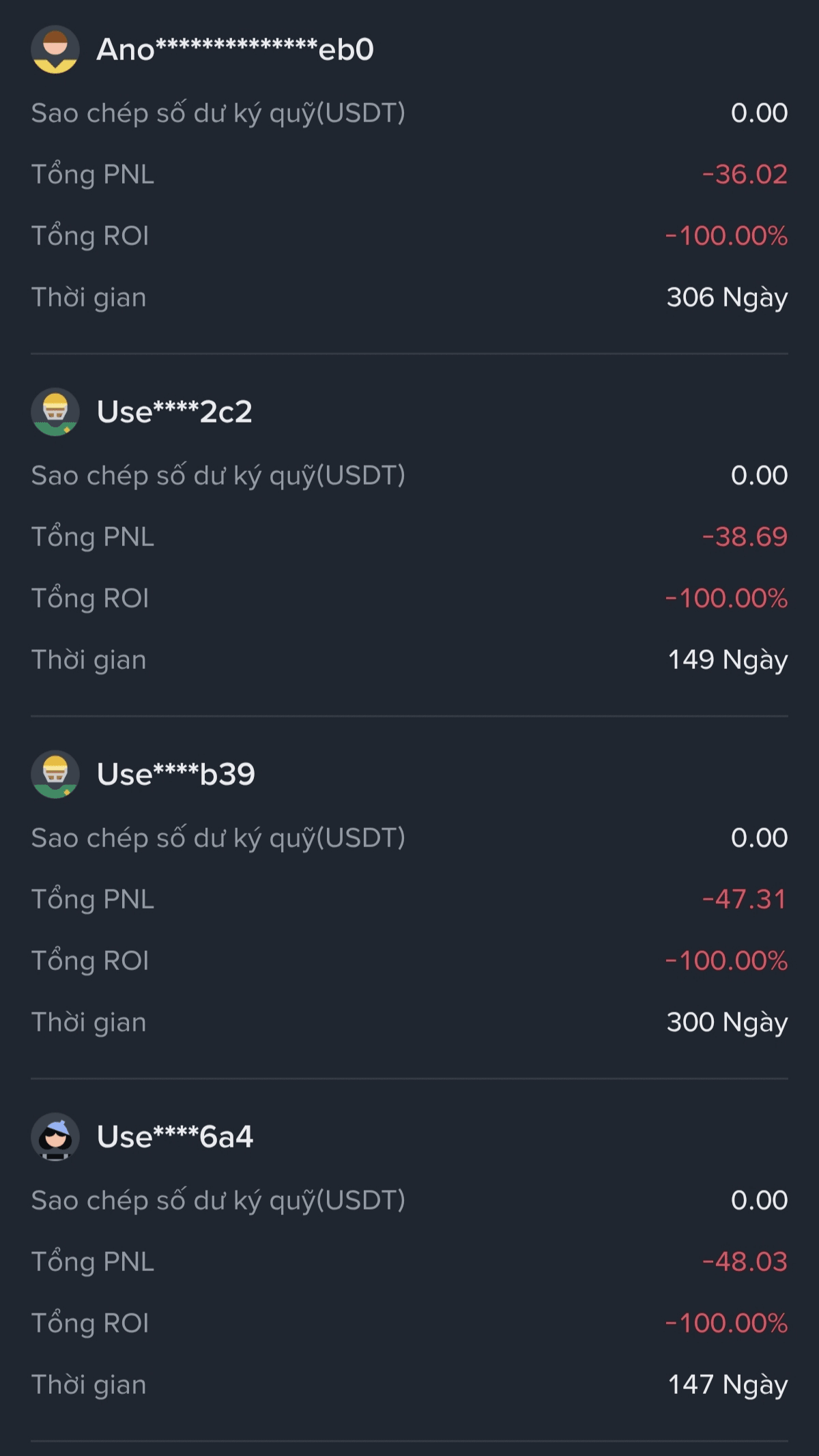Open follower Ano**************eb0's entry

(x=235, y=50)
